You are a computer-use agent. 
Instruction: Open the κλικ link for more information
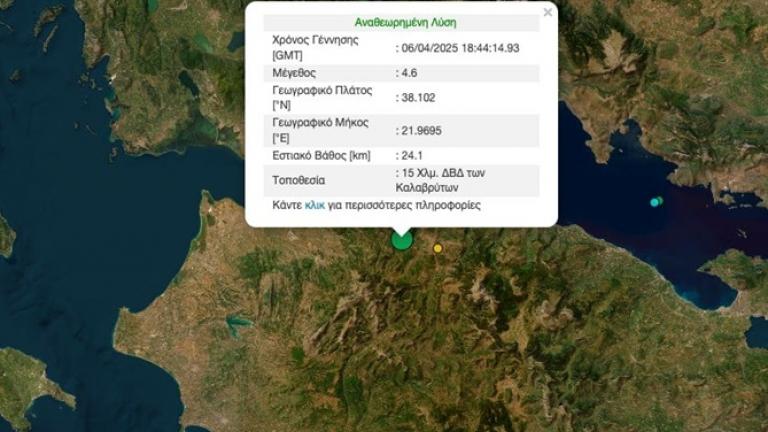[x=314, y=204]
